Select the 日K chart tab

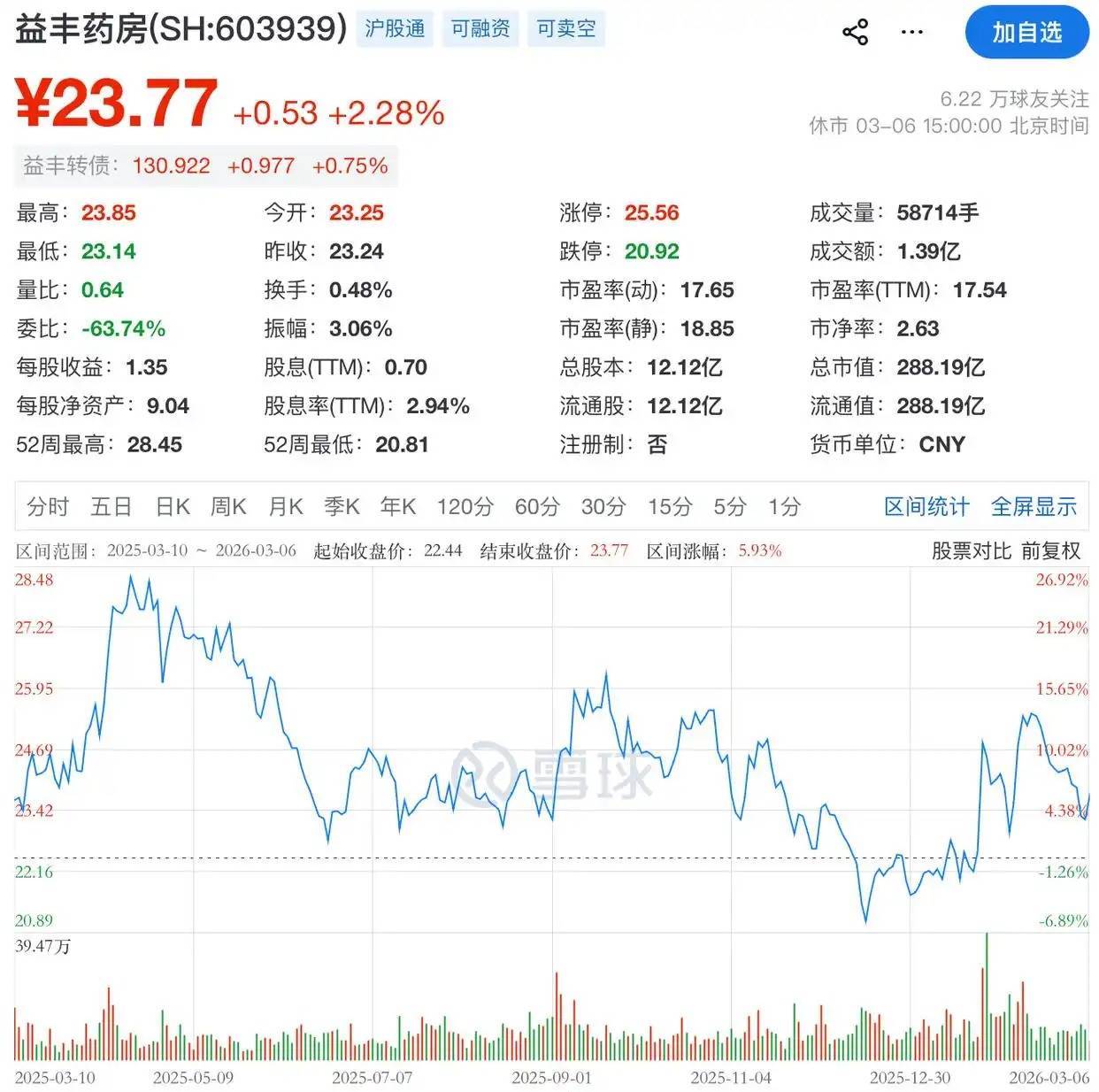coord(173,506)
